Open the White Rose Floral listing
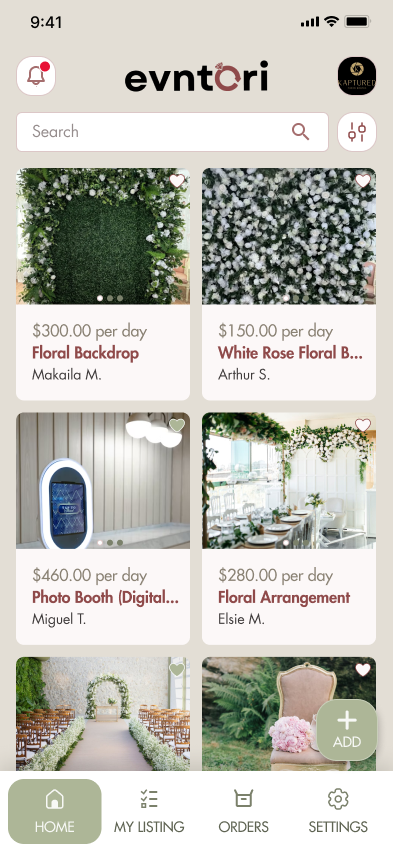This screenshot has height=852, width=393. click(x=289, y=284)
